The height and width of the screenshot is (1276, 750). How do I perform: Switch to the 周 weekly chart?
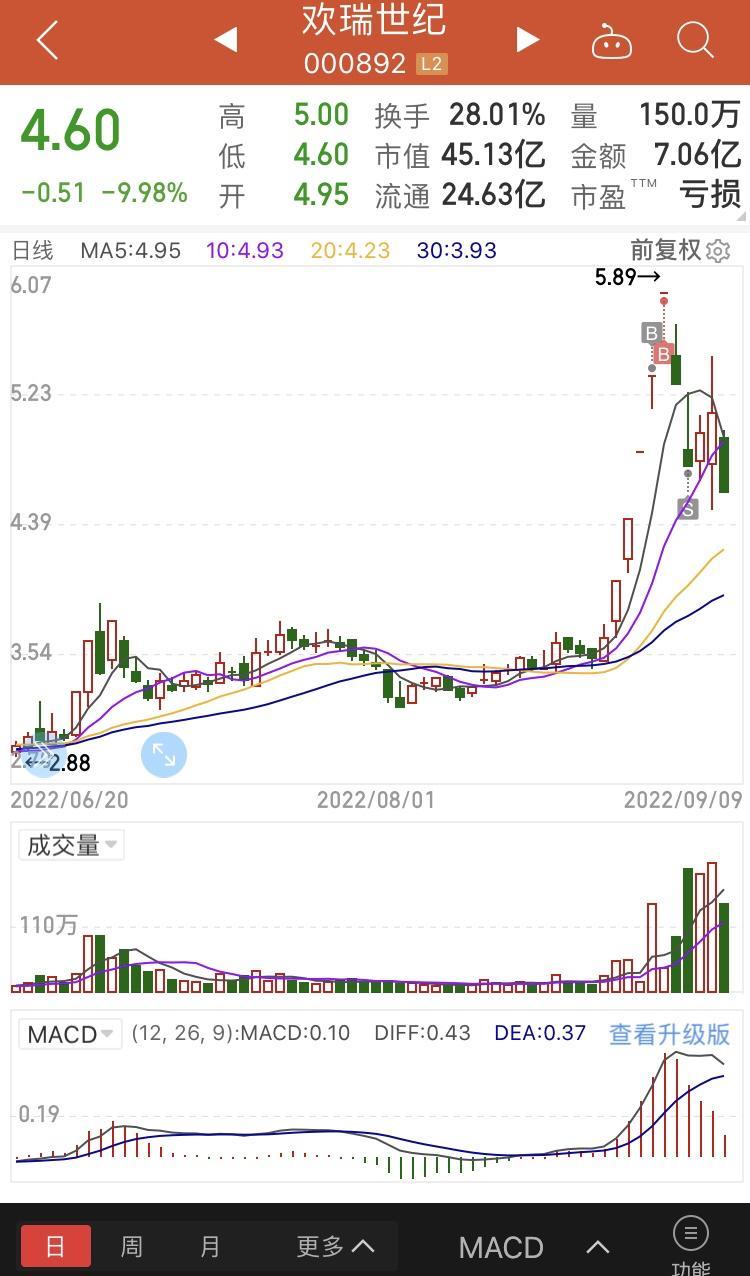[132, 1247]
